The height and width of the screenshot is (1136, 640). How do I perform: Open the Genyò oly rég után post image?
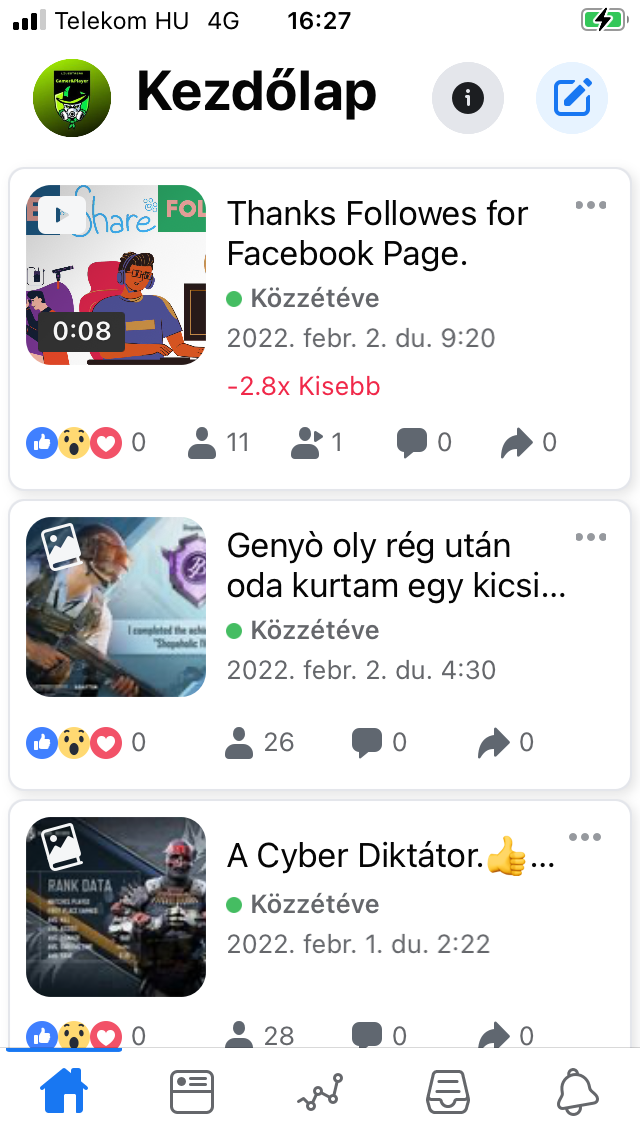coord(116,606)
